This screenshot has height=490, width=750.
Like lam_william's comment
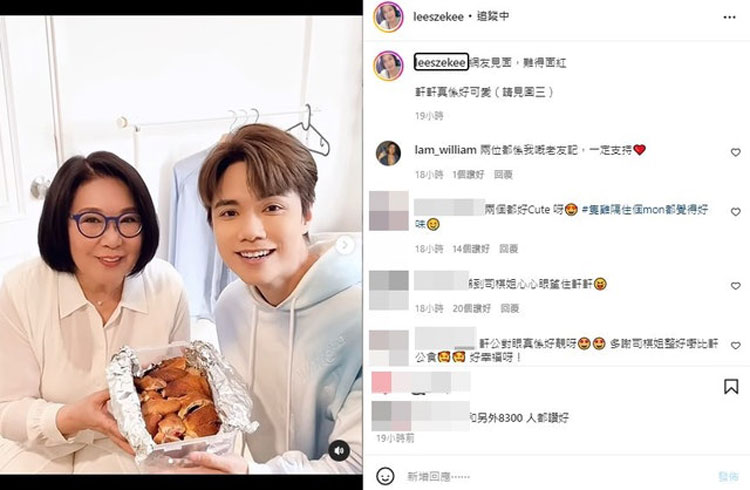pos(735,152)
